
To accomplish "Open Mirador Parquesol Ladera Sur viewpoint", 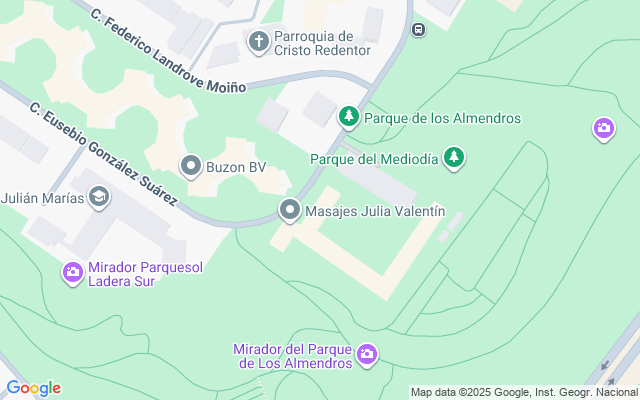I will pos(73,272).
